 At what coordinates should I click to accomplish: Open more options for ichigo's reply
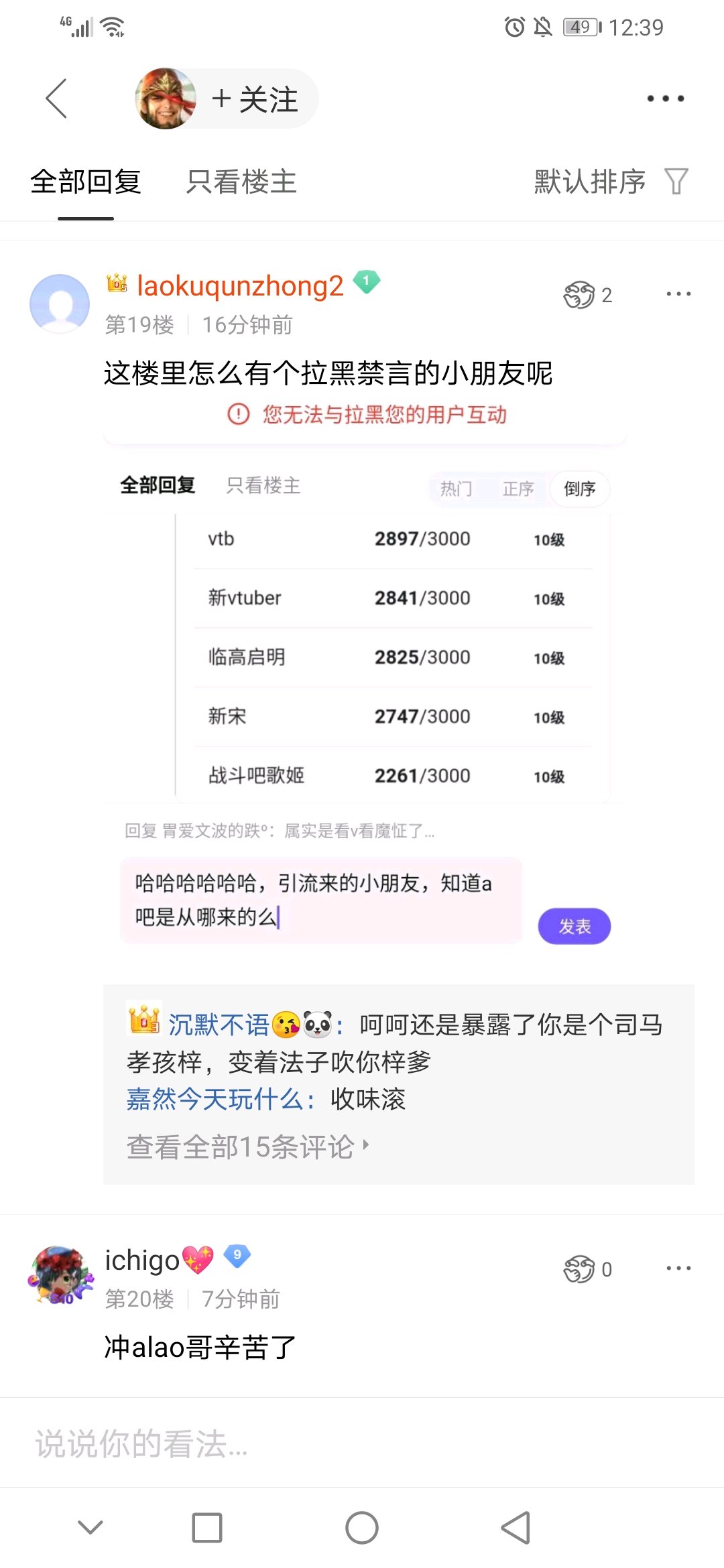678,1268
